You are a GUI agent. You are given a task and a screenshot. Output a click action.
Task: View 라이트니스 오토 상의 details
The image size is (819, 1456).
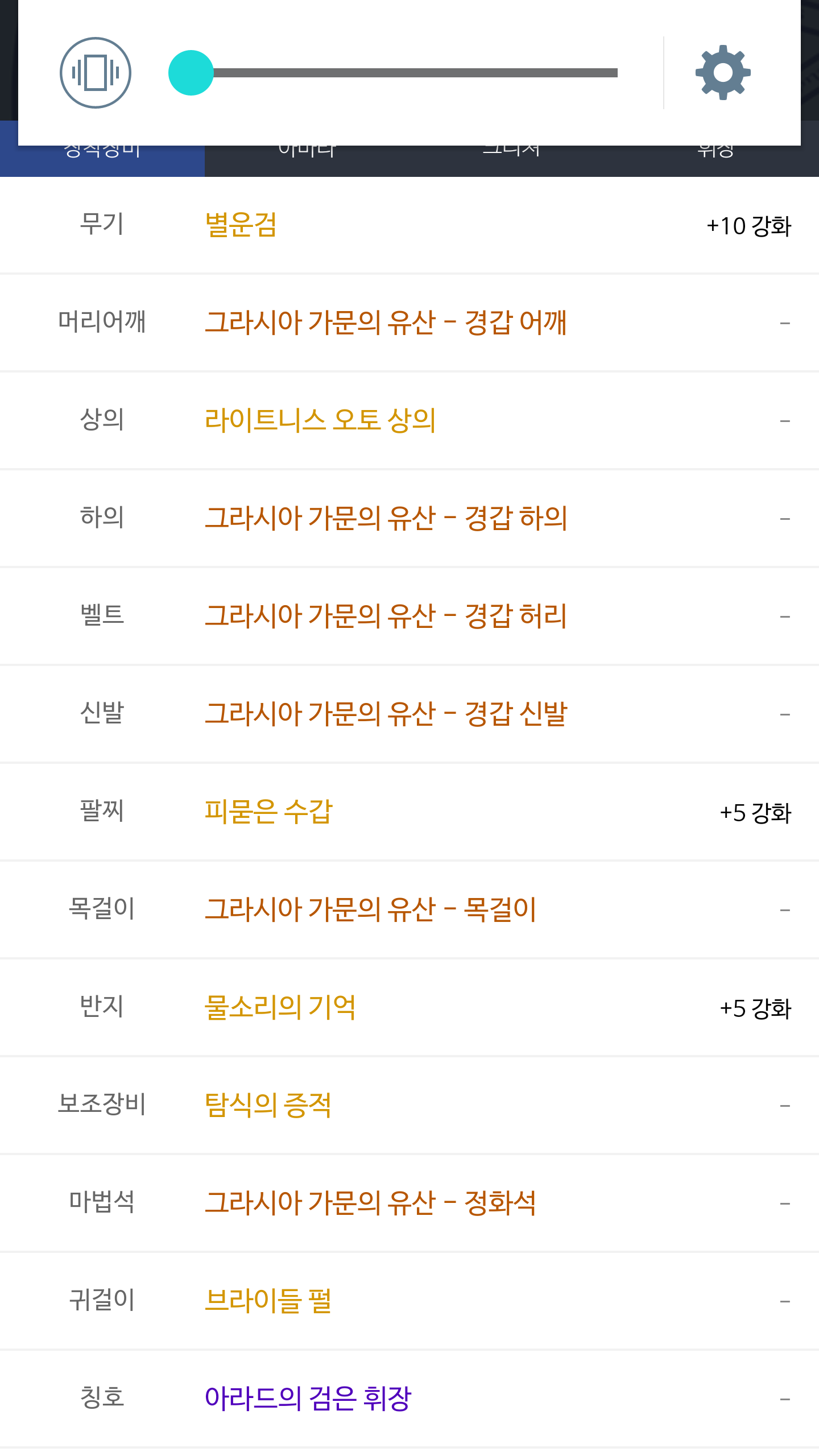click(320, 420)
